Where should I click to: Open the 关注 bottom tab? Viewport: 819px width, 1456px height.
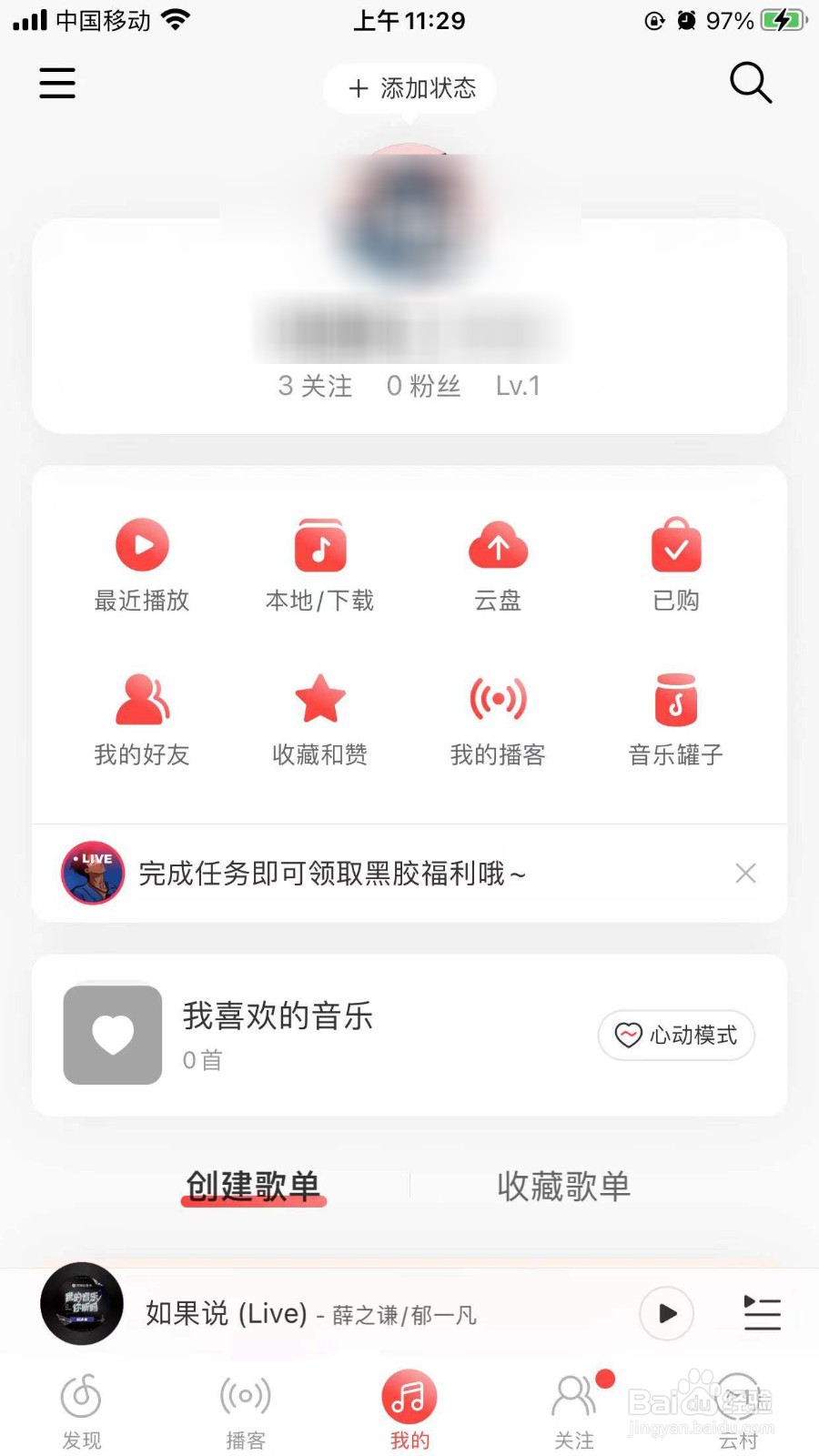coord(574,1409)
